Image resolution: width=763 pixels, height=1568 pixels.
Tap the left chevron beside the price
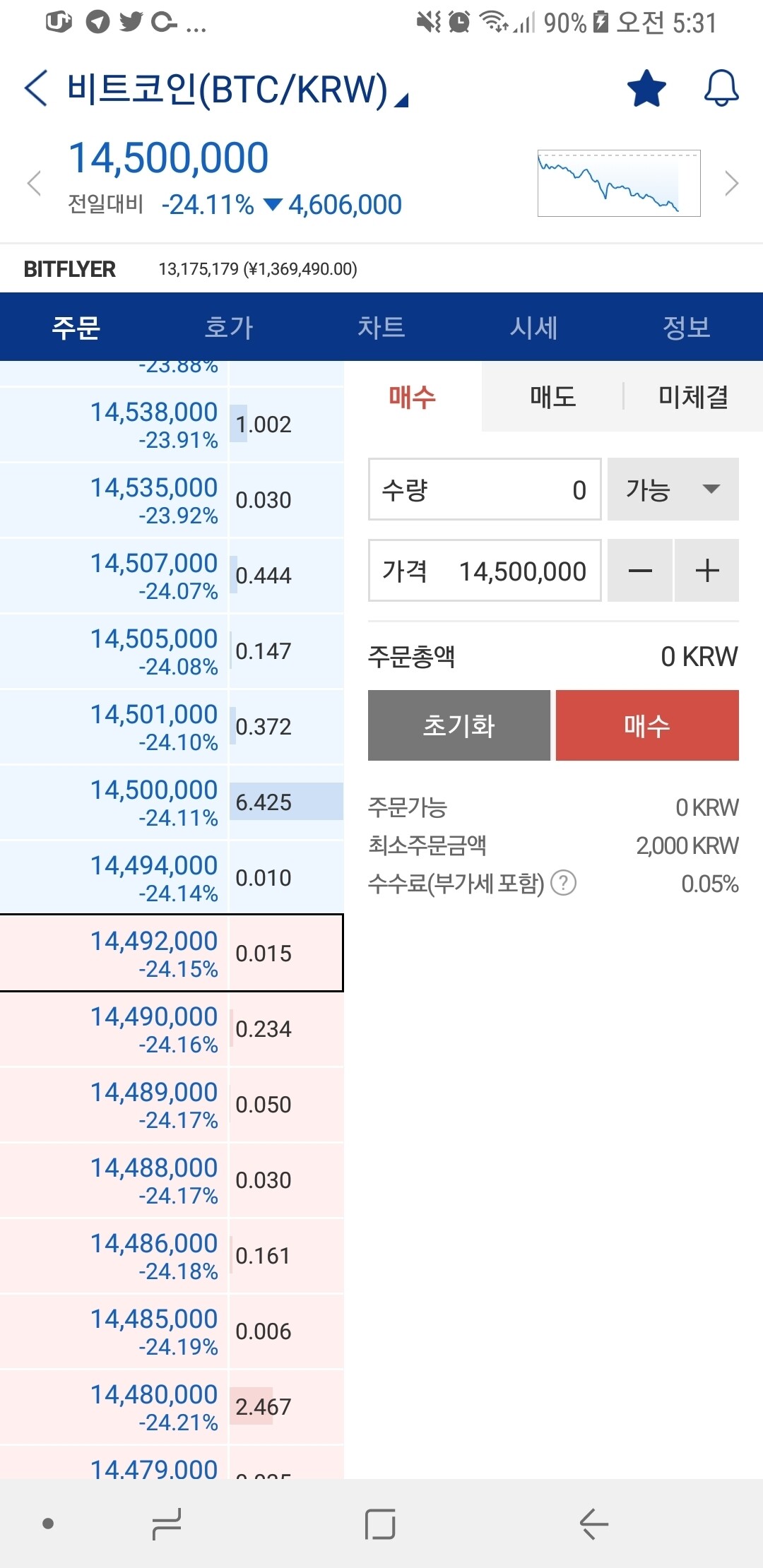(34, 182)
